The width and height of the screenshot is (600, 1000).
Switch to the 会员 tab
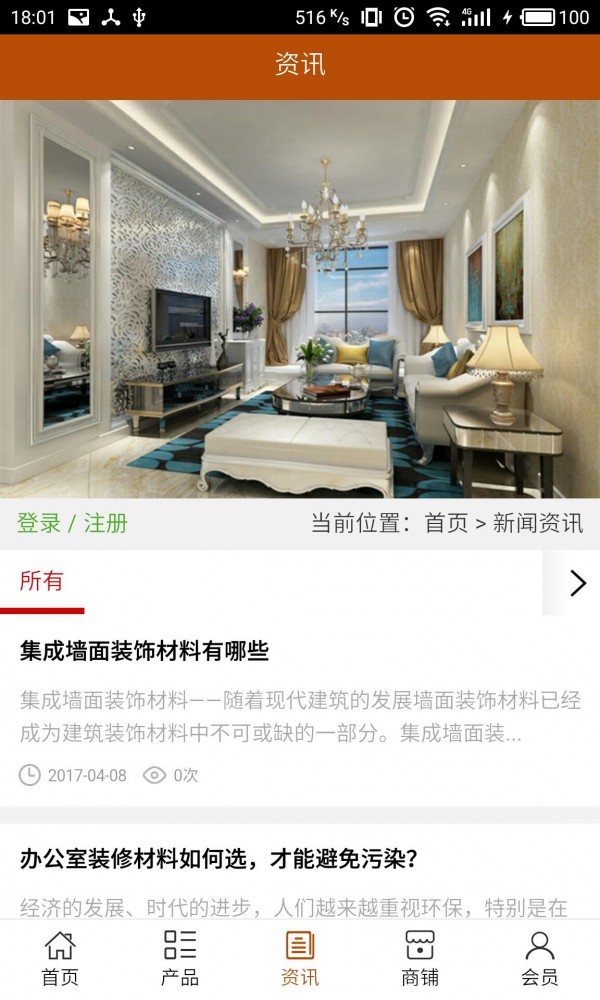(x=540, y=958)
